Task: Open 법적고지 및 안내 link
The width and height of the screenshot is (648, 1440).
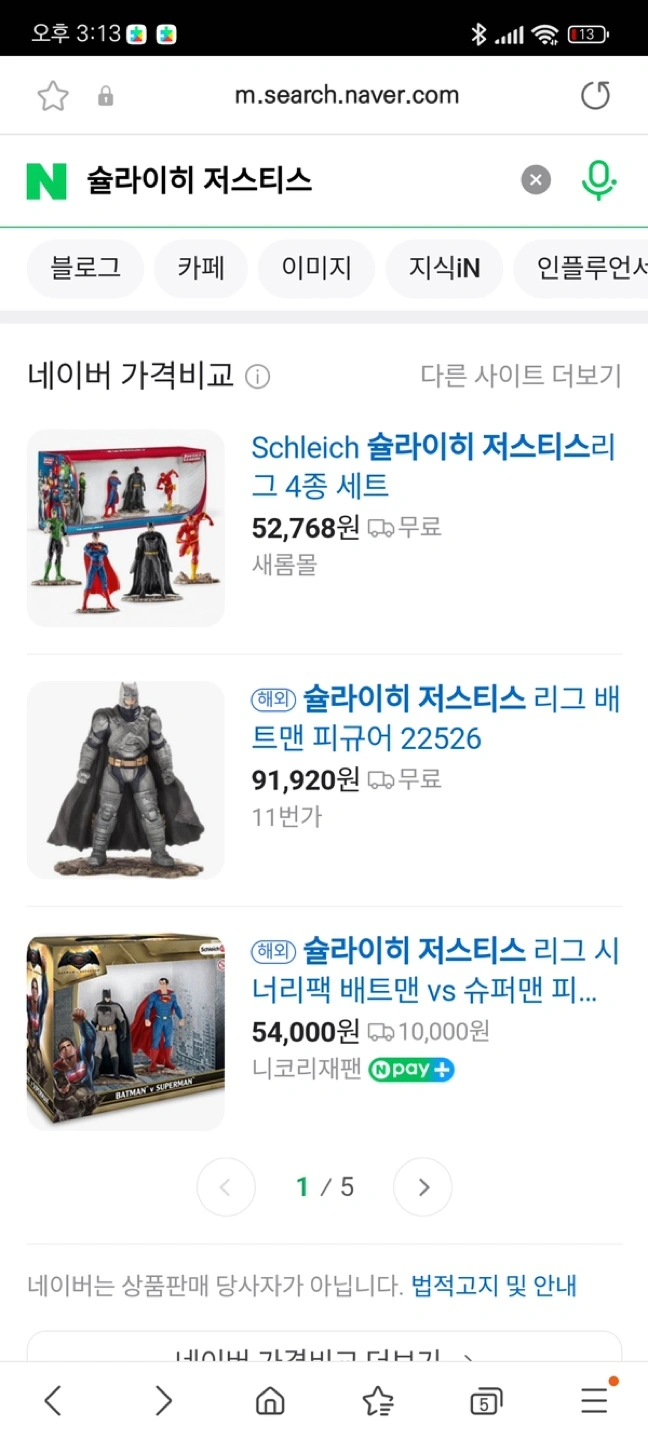Action: [x=493, y=1285]
